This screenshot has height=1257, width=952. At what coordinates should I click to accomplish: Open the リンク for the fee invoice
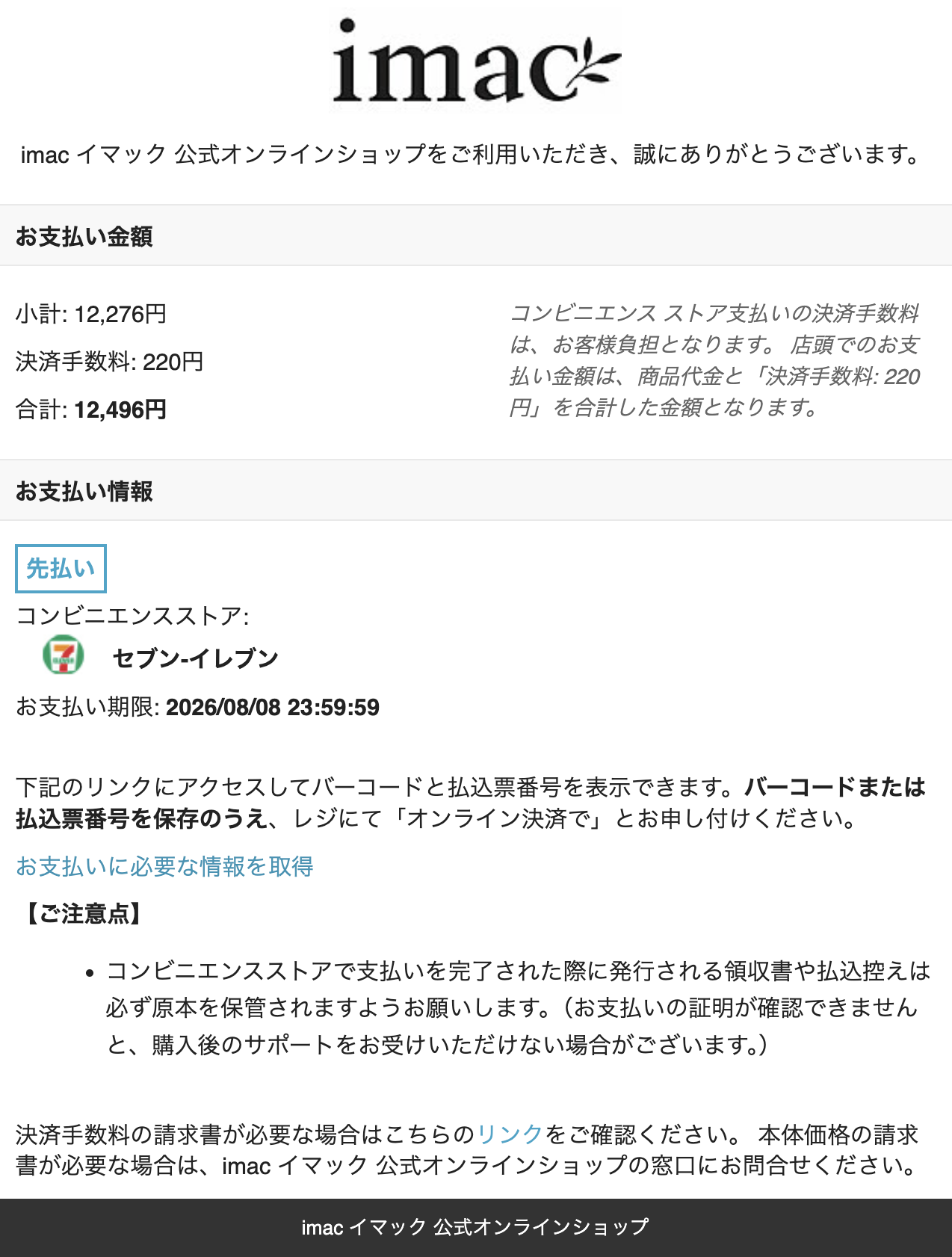tap(510, 1134)
